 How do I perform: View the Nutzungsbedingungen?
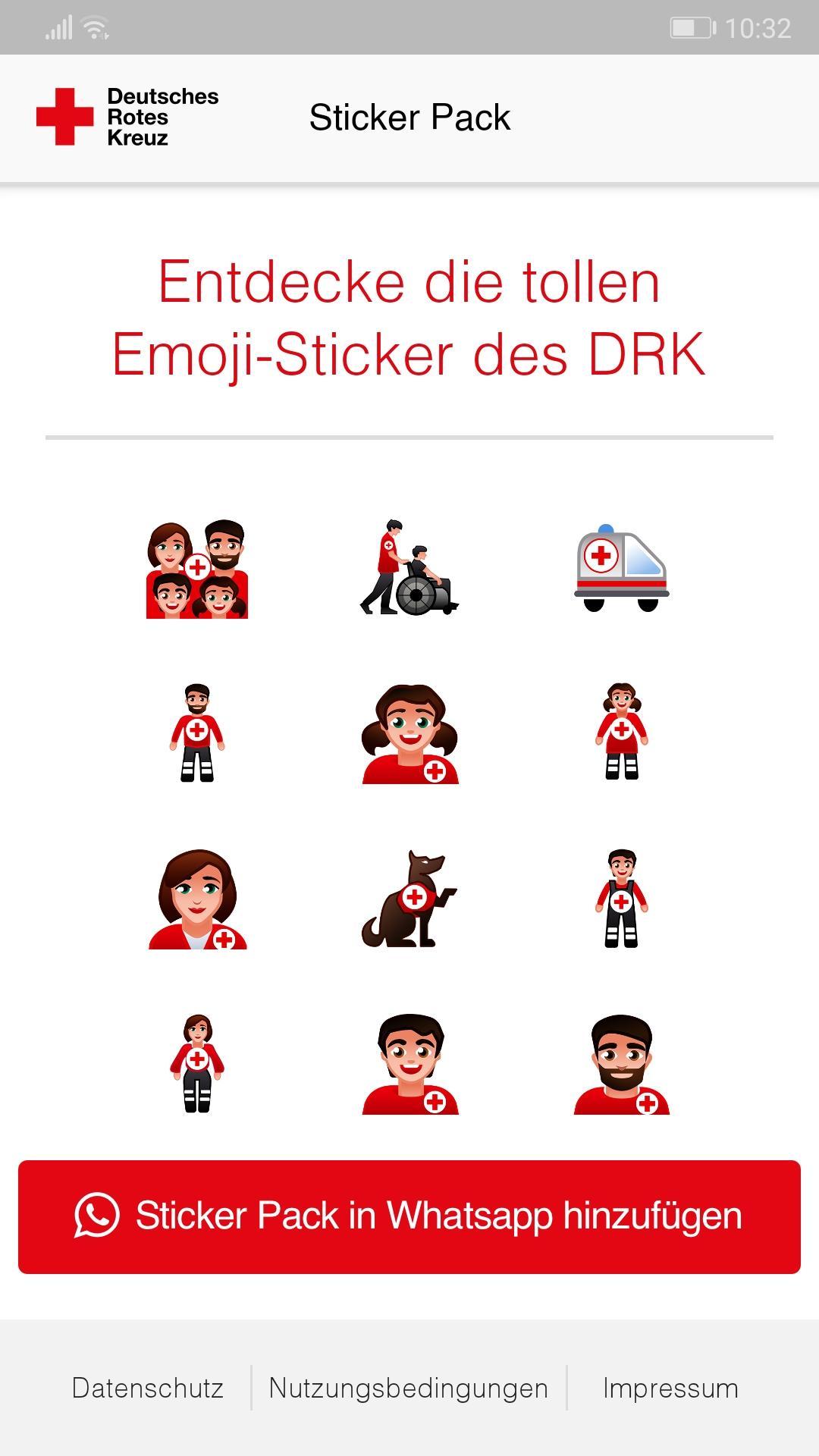[x=408, y=1388]
